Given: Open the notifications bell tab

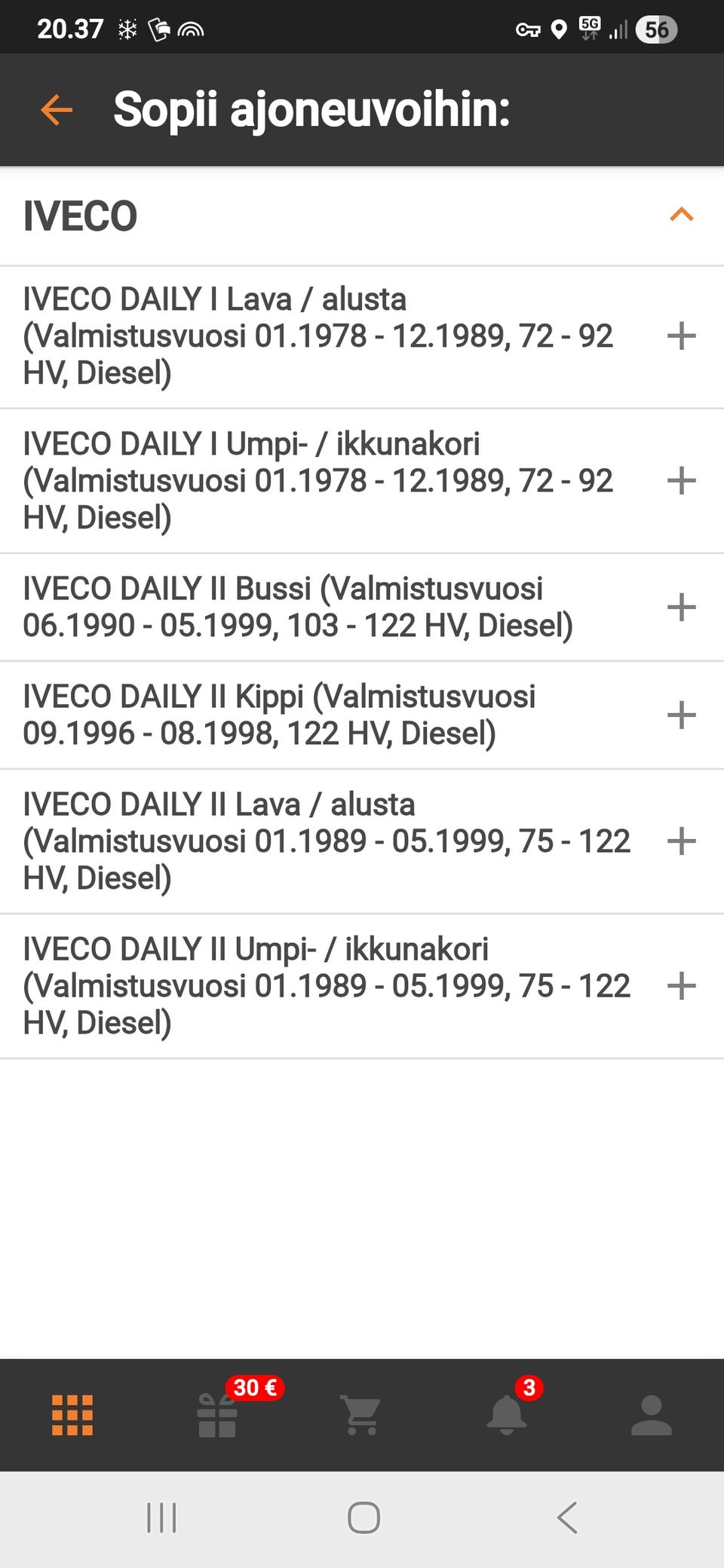Looking at the screenshot, I should click(507, 1415).
